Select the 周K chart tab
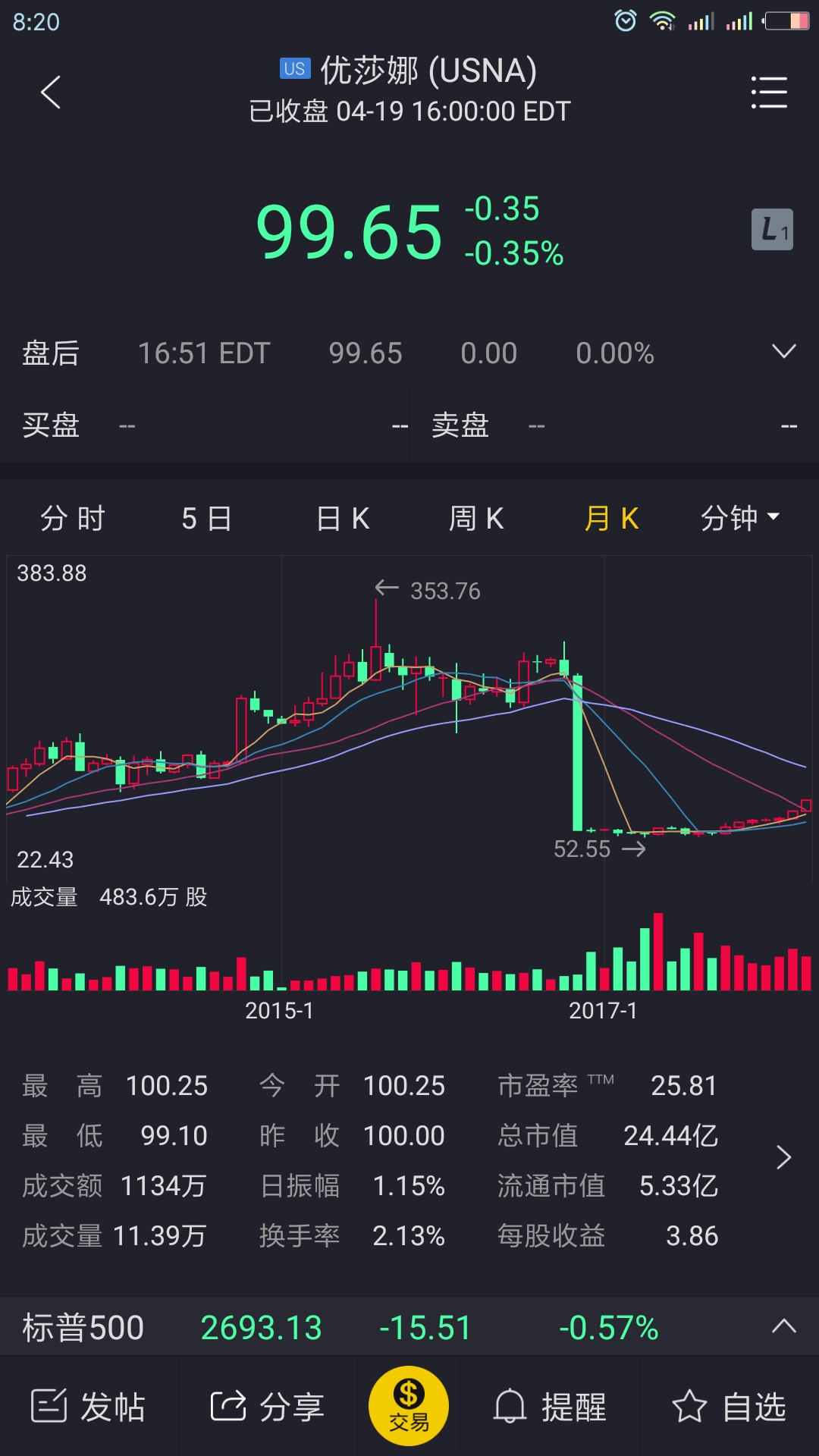This screenshot has width=819, height=1456. click(476, 519)
